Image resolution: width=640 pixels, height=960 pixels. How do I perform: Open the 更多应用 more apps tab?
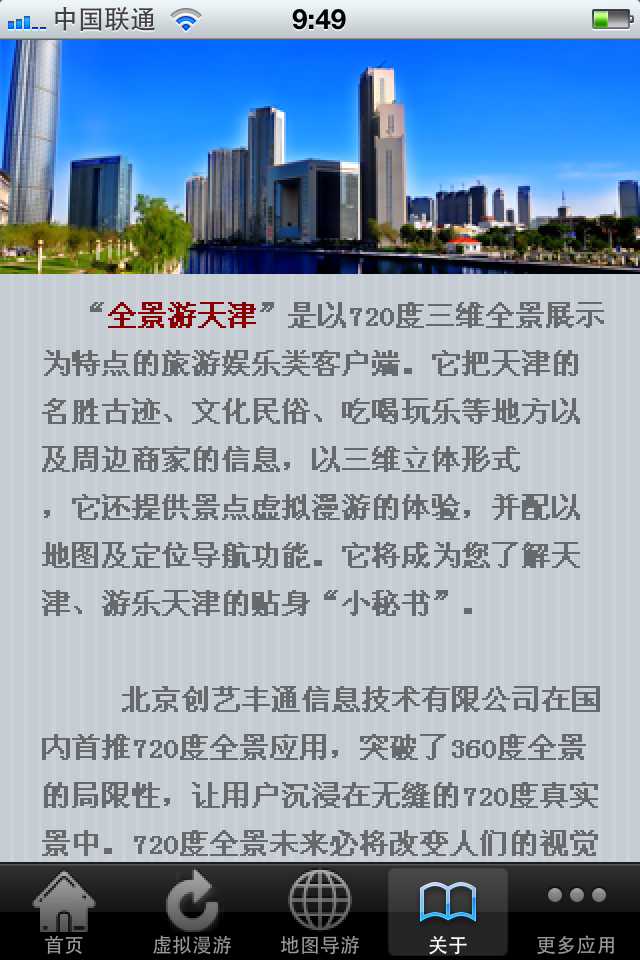(576, 912)
